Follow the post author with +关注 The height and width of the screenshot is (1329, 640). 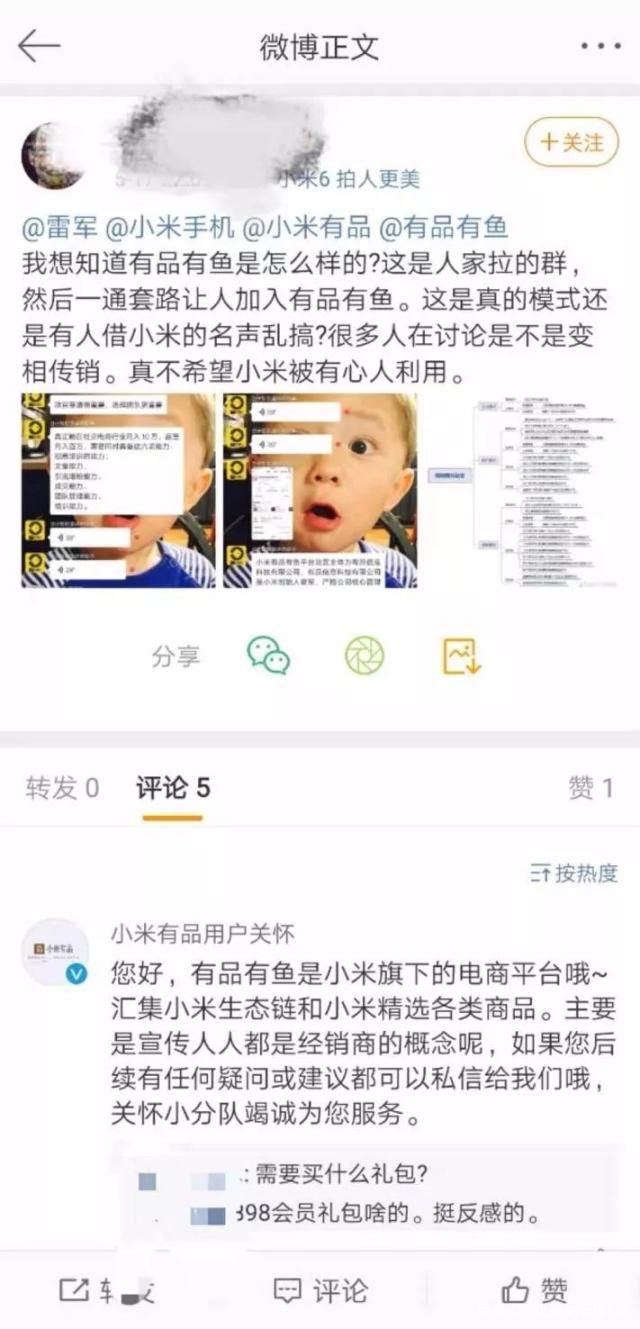571,143
